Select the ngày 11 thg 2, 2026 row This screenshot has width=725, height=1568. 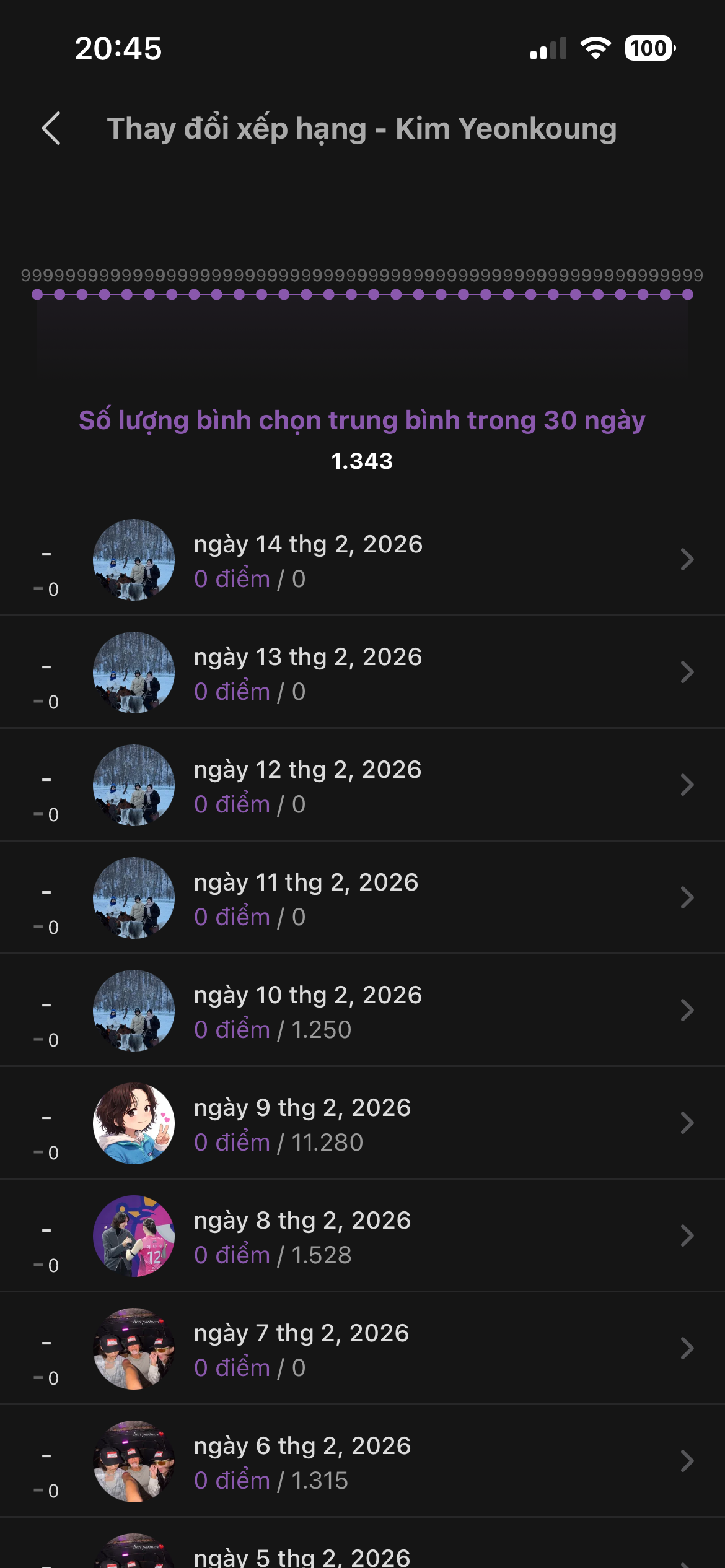click(x=362, y=898)
